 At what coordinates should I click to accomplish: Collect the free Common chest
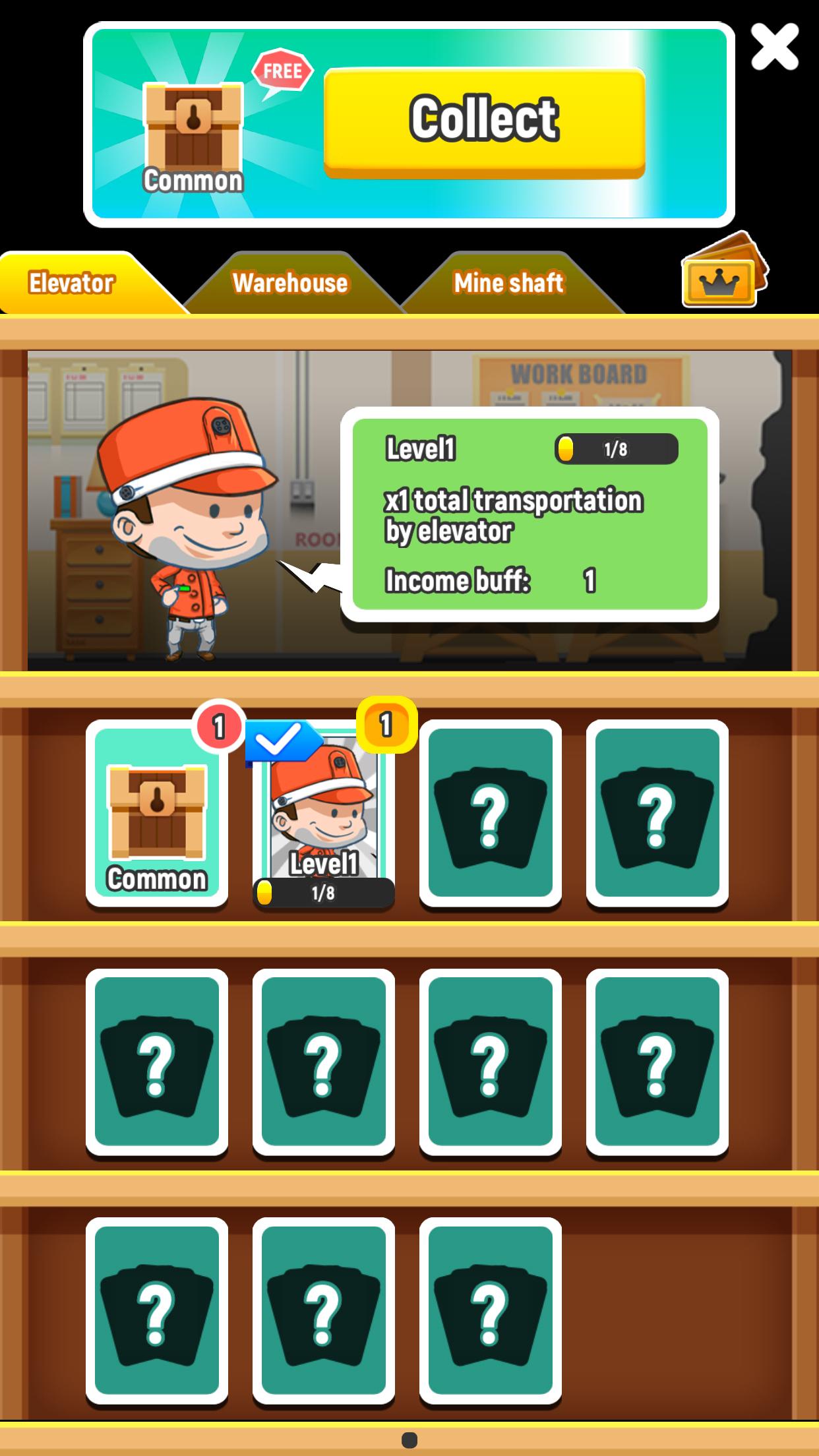484,121
